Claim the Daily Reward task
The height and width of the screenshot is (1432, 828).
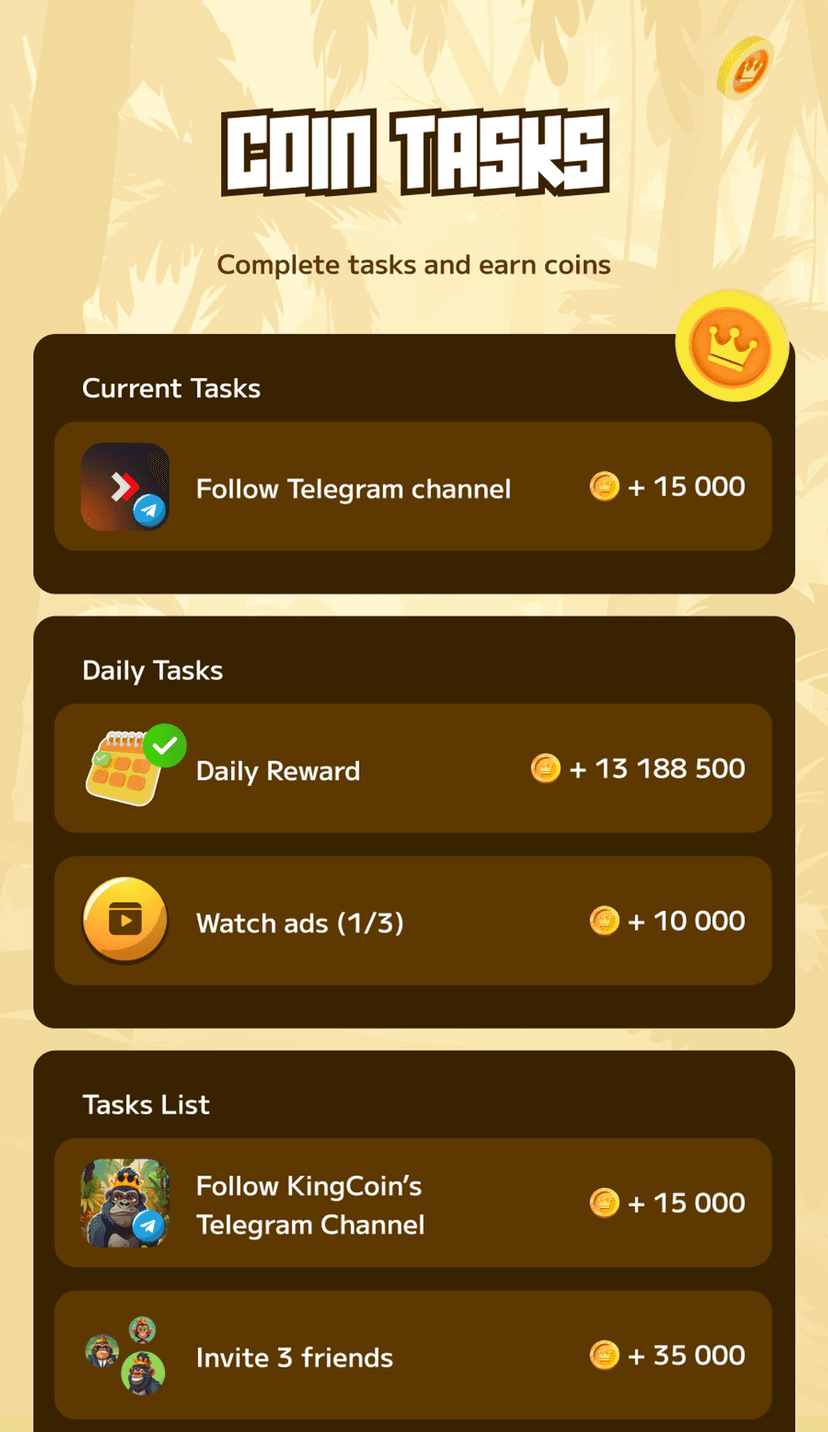pyautogui.click(x=412, y=769)
